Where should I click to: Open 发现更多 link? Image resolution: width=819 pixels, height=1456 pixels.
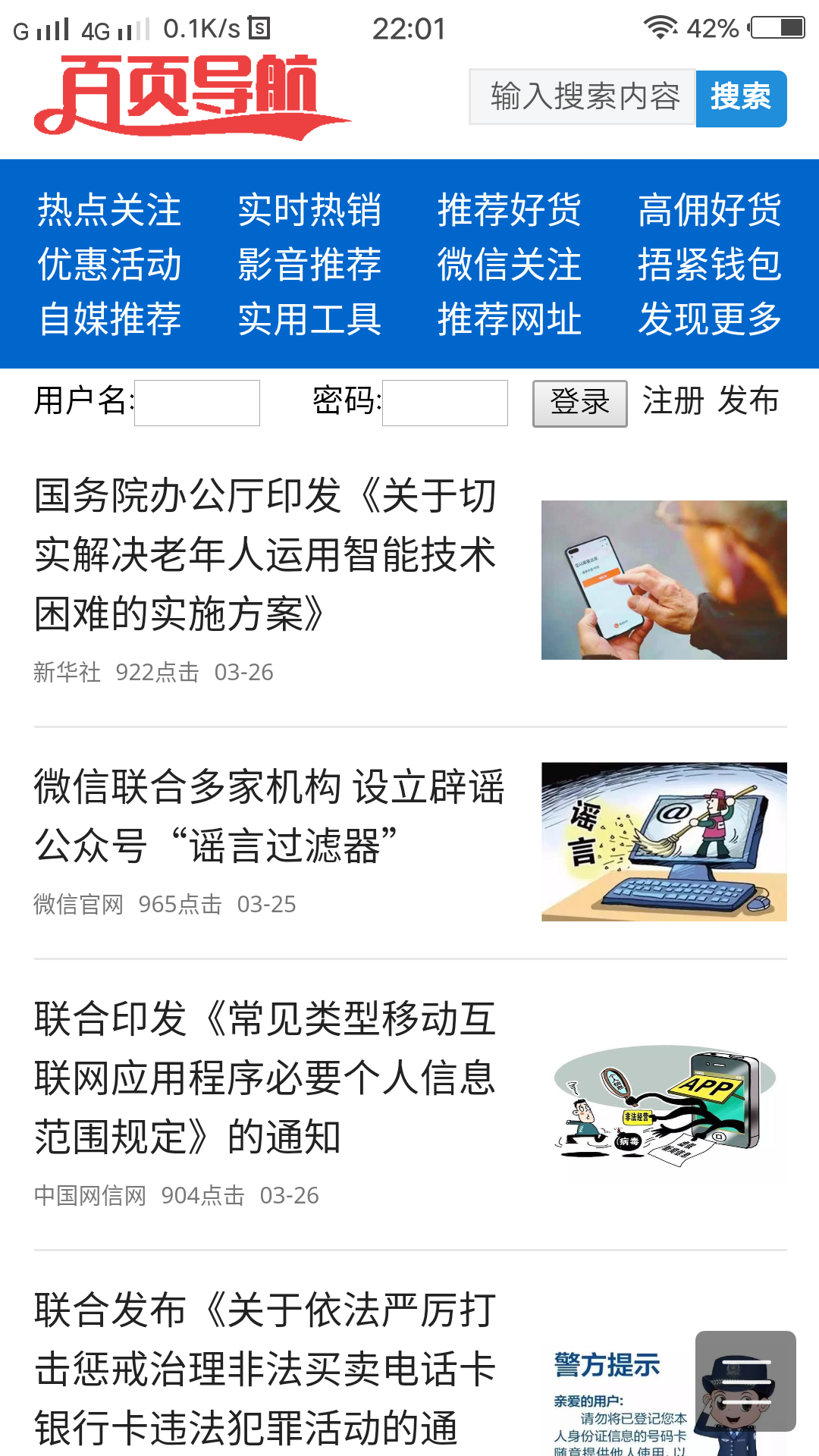coord(710,319)
